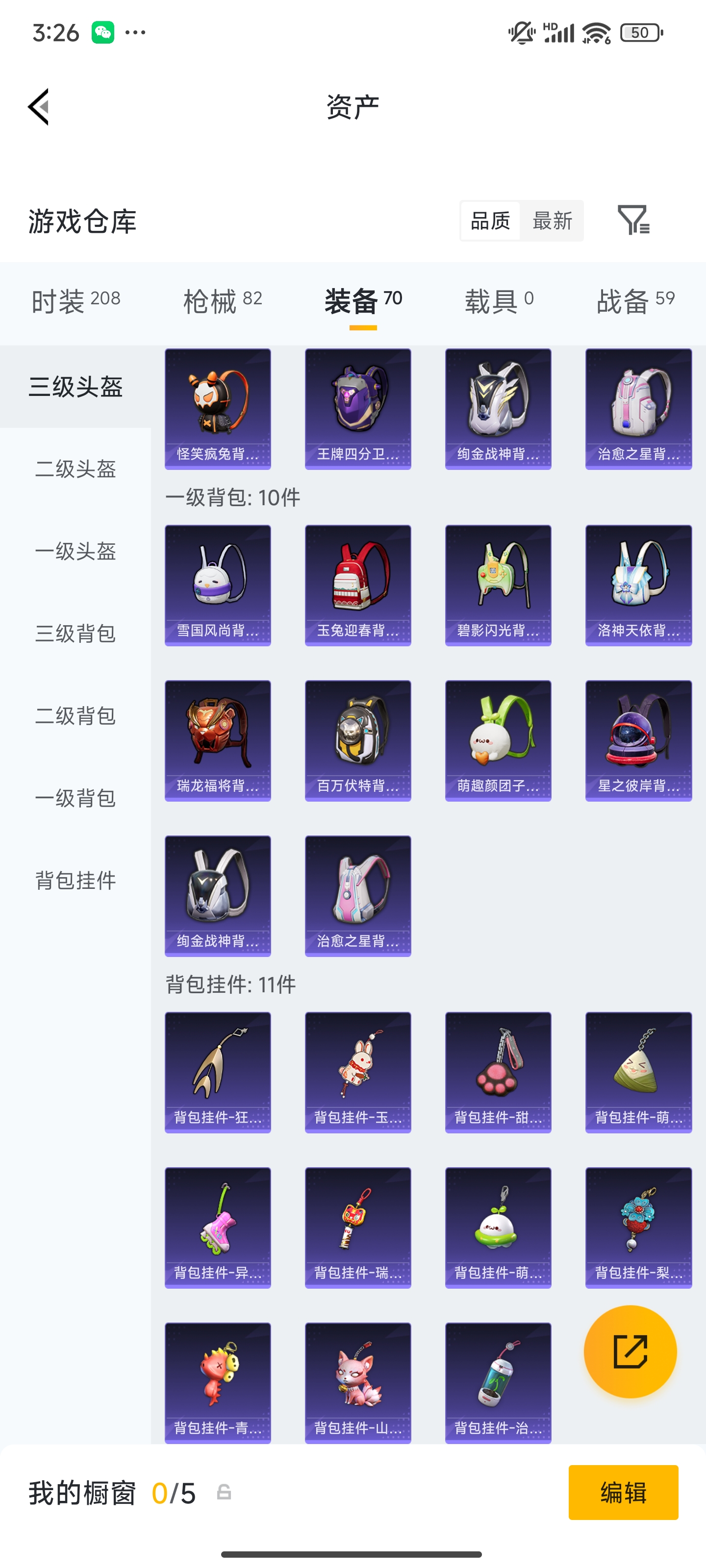The height and width of the screenshot is (1568, 706).
Task: Tap the 编辑 button for 我的橱窗
Action: pos(623,1493)
